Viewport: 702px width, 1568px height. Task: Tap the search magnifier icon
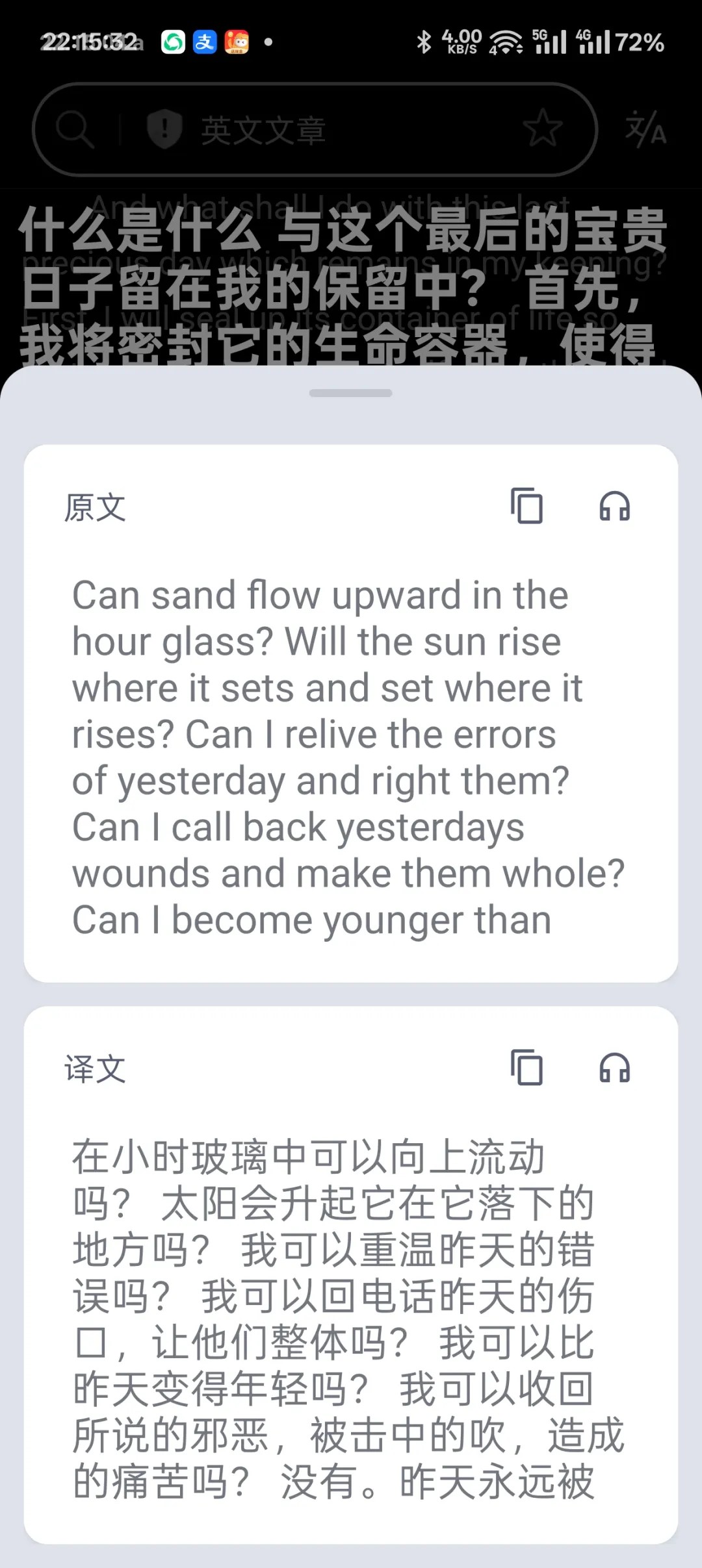[x=75, y=129]
